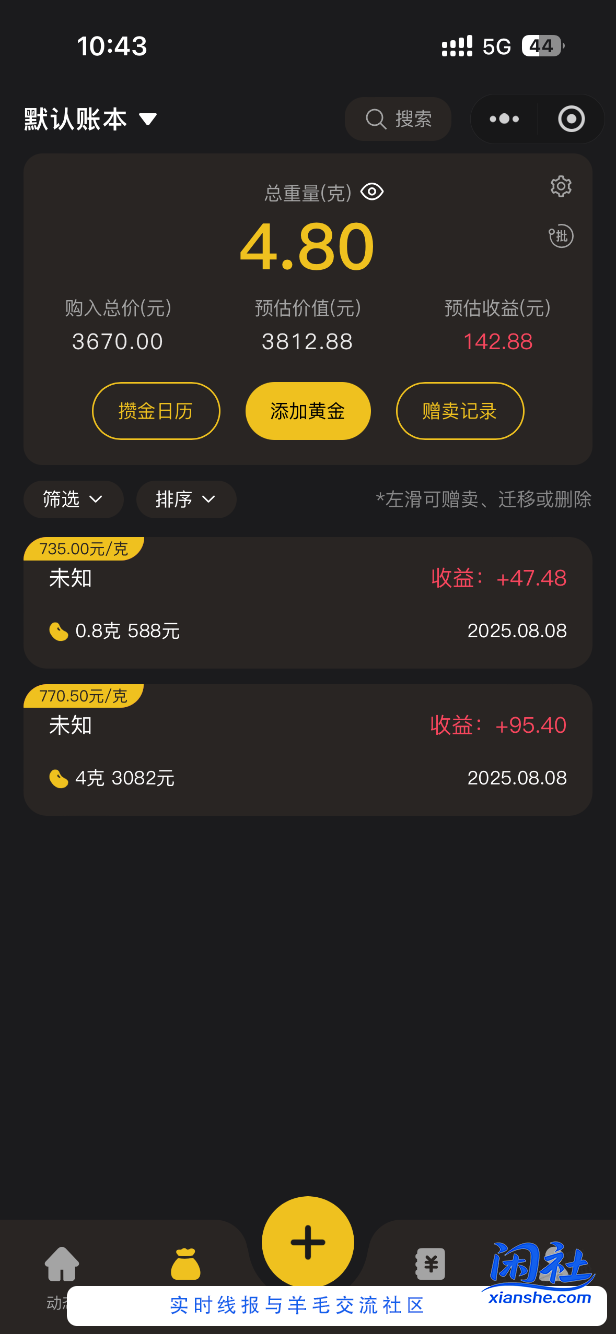616x1334 pixels.
Task: Expand the 筛选 filter options
Action: pyautogui.click(x=73, y=499)
